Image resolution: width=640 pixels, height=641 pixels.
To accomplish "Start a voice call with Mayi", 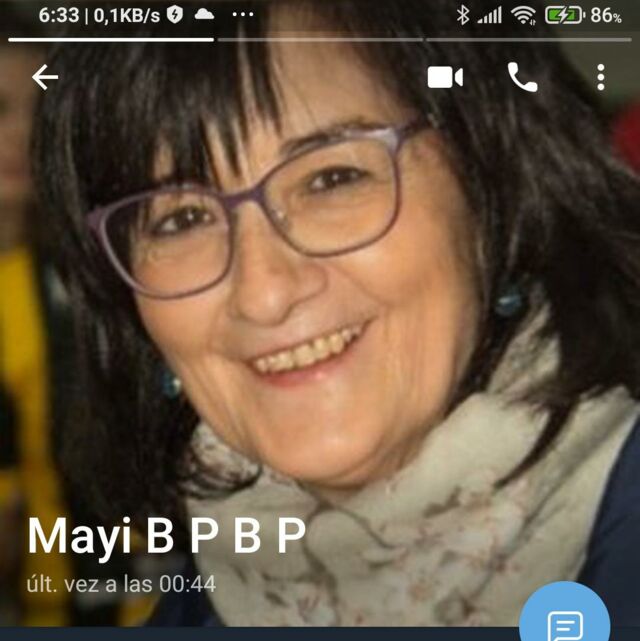I will pyautogui.click(x=522, y=77).
